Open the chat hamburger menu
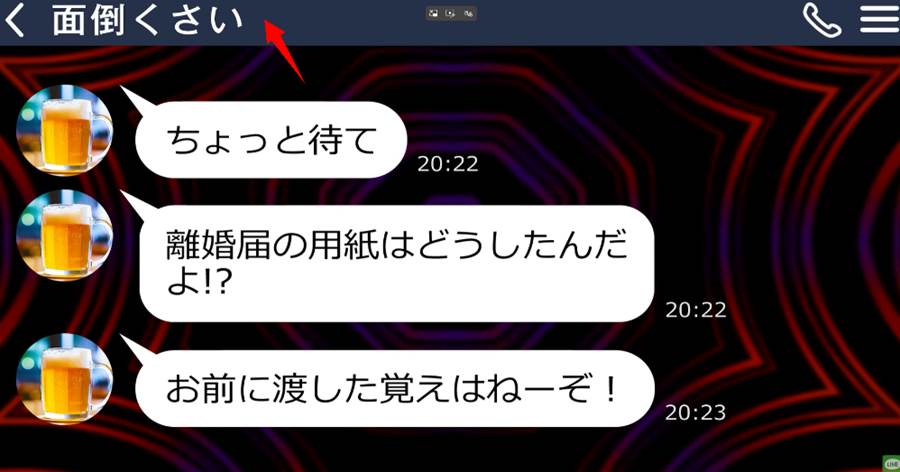The height and width of the screenshot is (472, 900). tap(879, 20)
